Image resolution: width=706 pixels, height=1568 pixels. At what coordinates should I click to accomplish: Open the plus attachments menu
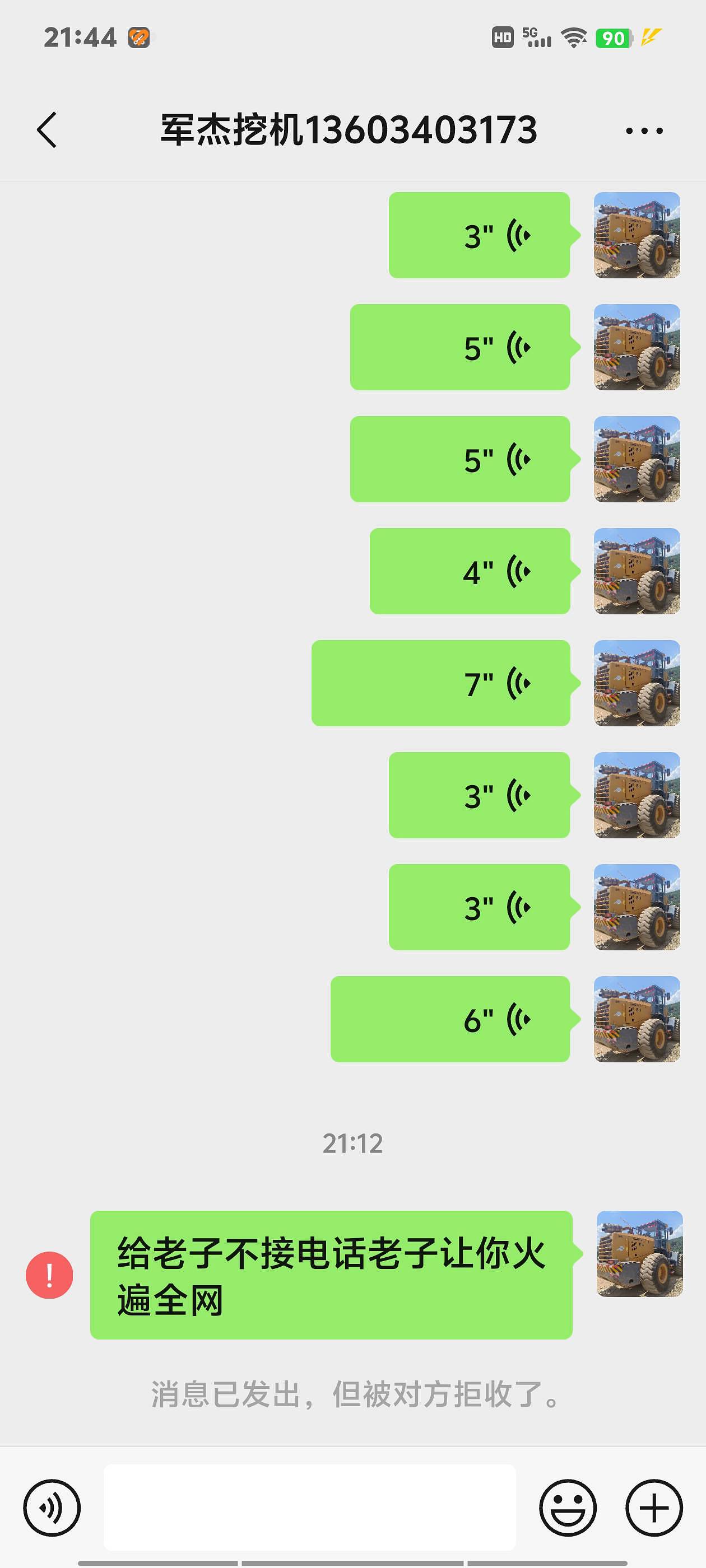[x=654, y=1508]
